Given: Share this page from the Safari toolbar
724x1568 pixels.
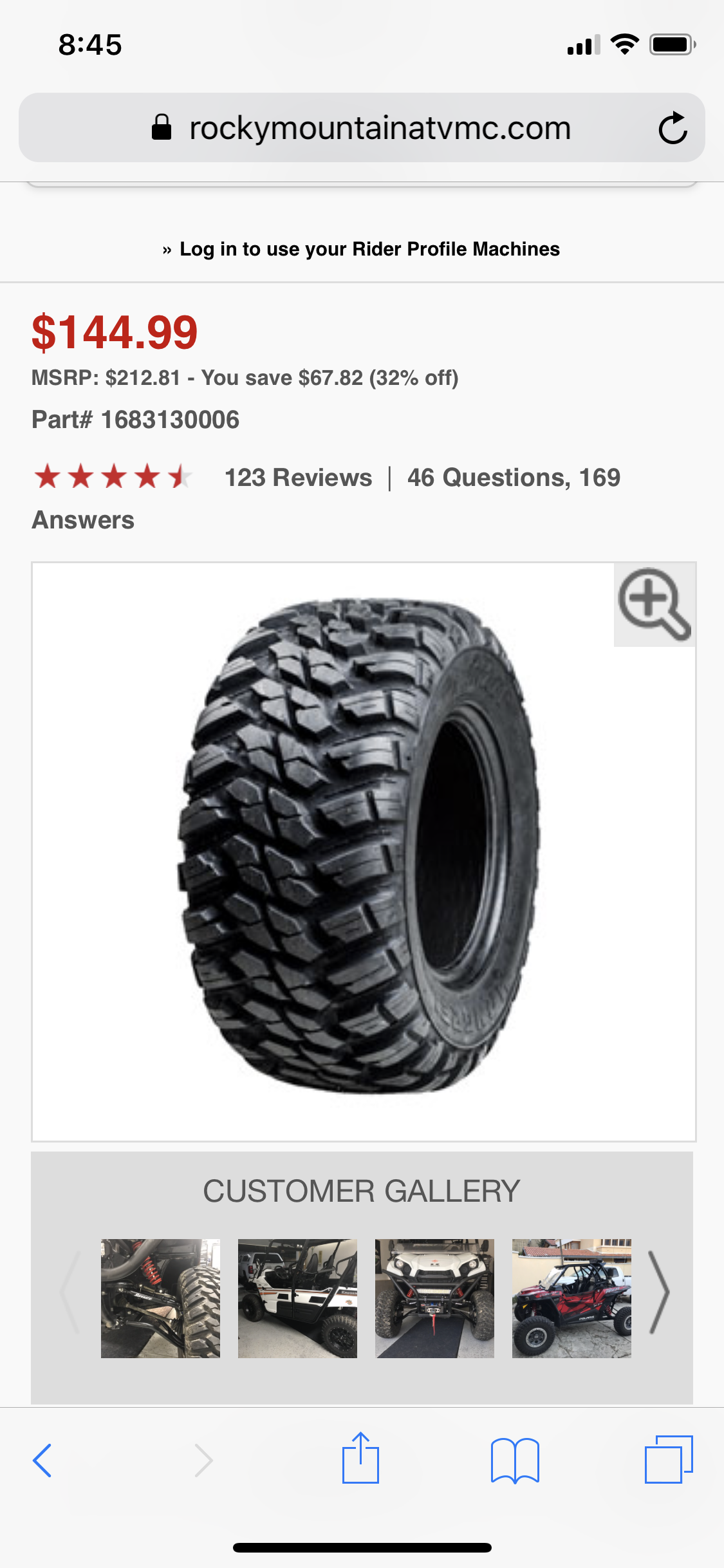Looking at the screenshot, I should (360, 1458).
